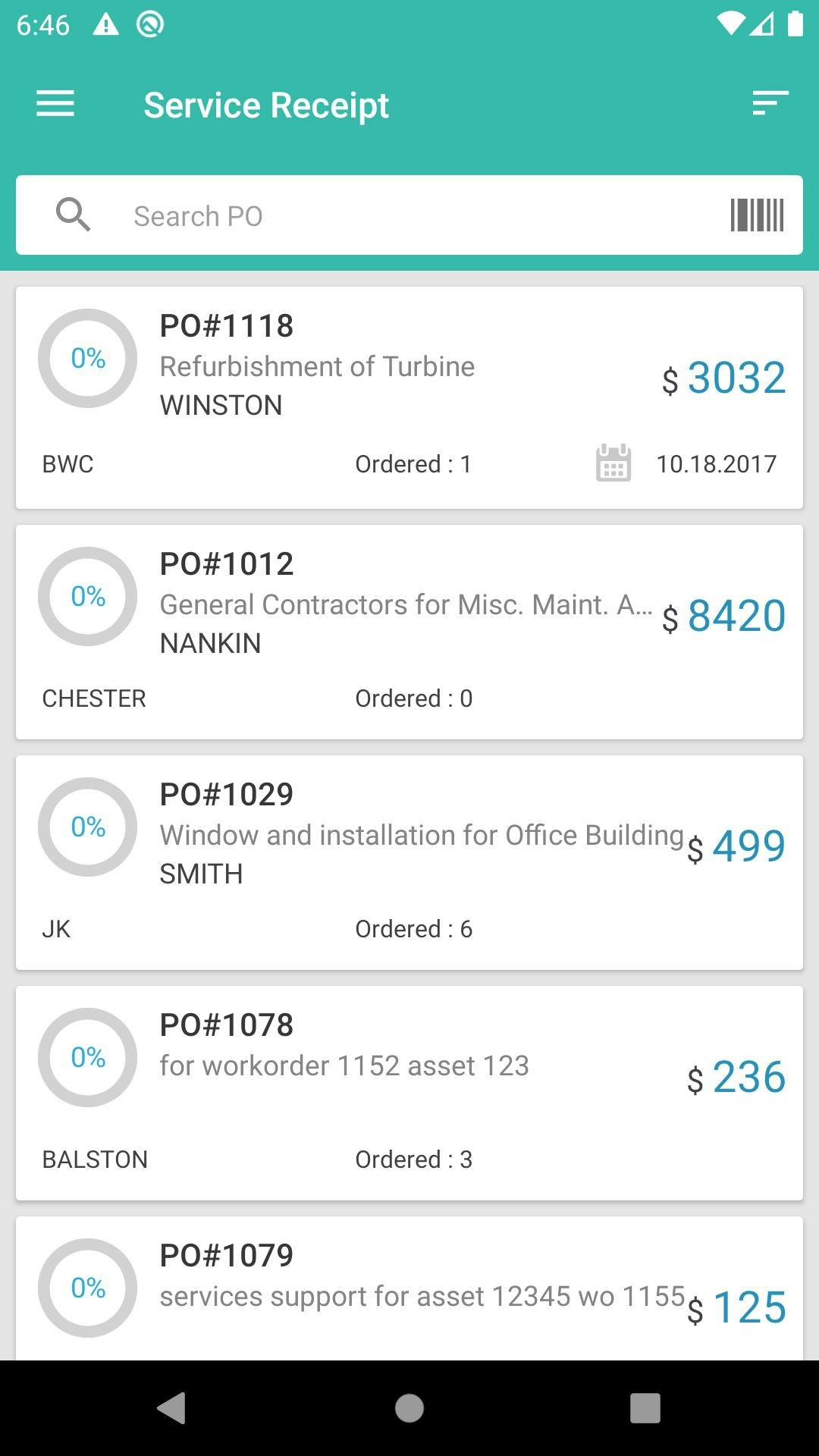Click the 0% progress circle on PO#1029
Image resolution: width=819 pixels, height=1456 pixels.
pos(87,827)
